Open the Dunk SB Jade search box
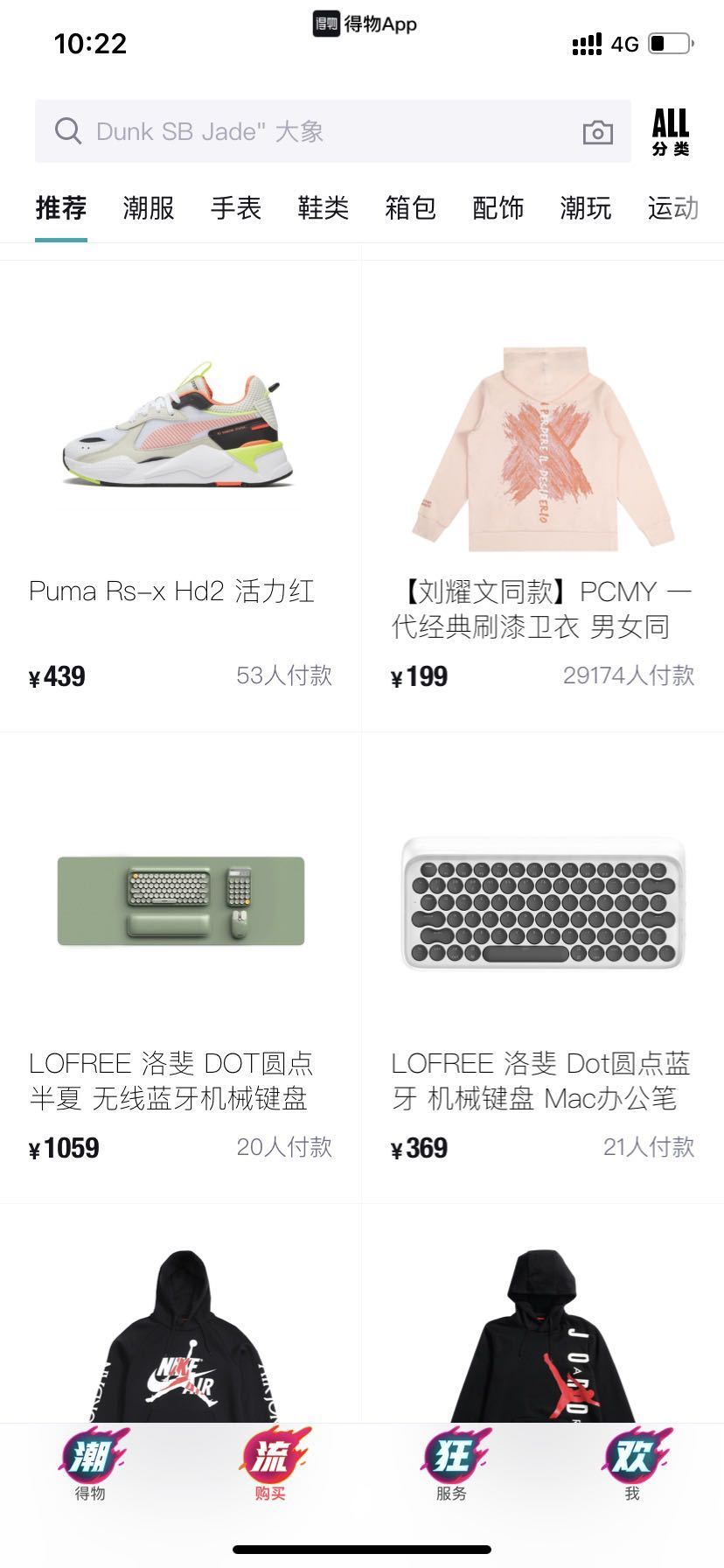The height and width of the screenshot is (1568, 724). (x=332, y=131)
